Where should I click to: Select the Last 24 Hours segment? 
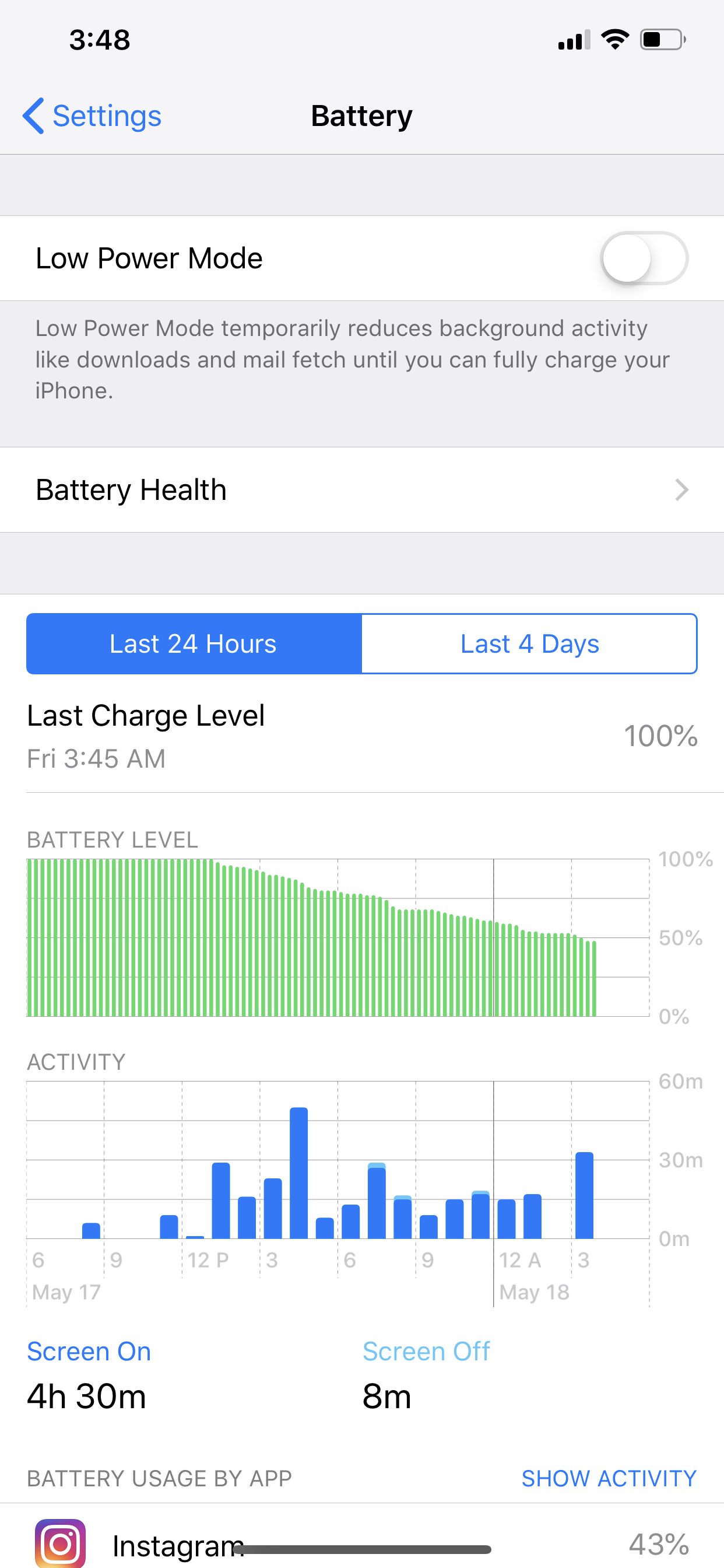[x=194, y=643]
